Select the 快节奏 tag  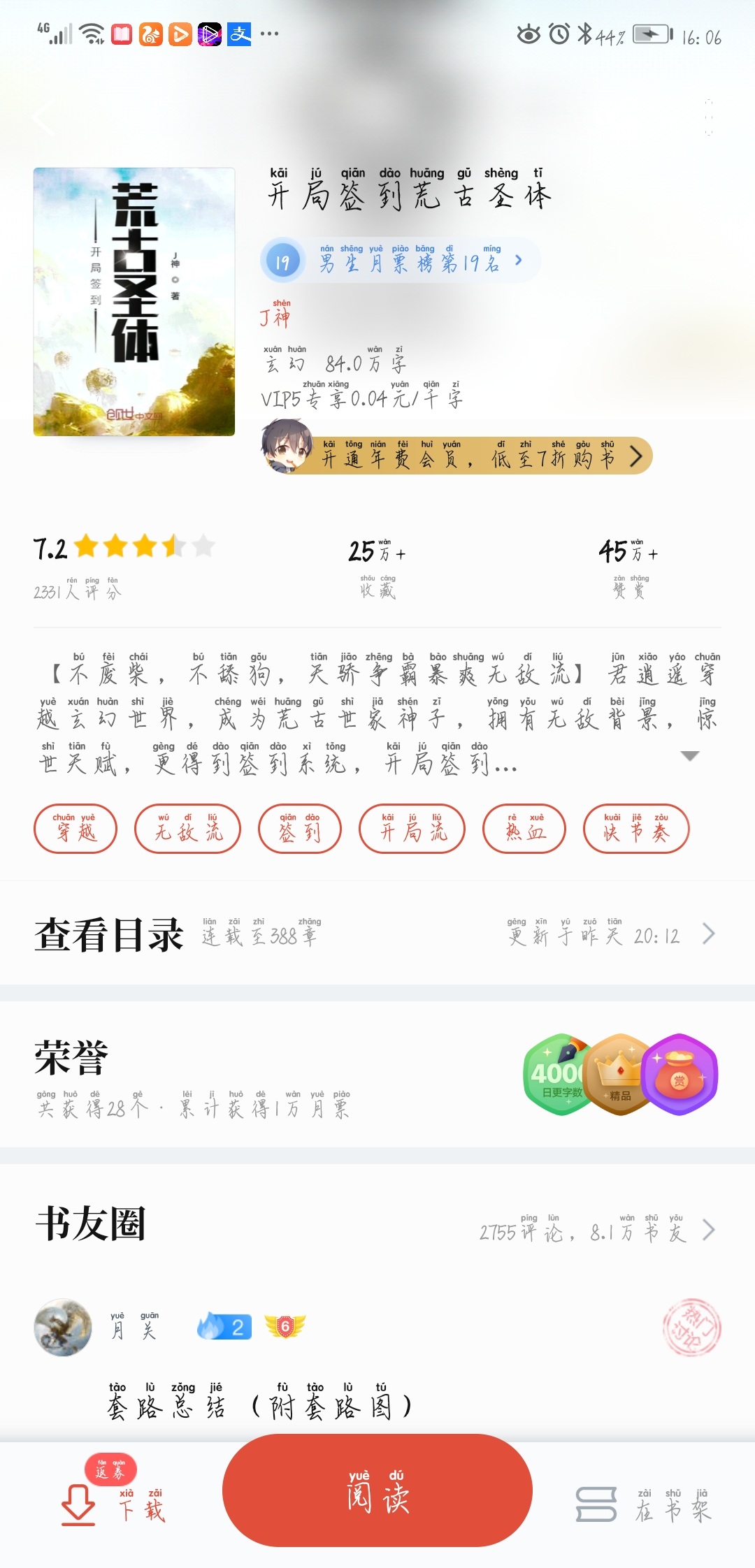coord(636,829)
